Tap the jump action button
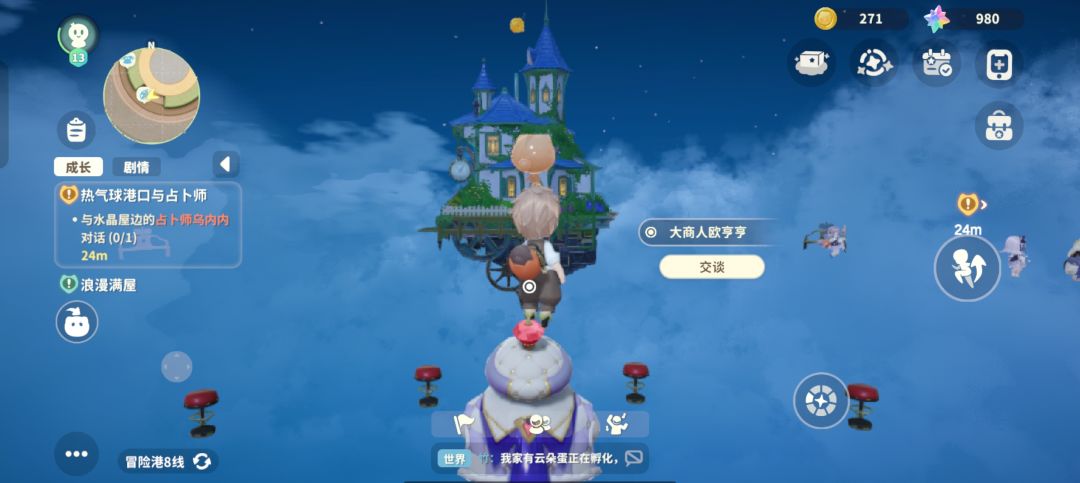1080x483 pixels. click(967, 269)
